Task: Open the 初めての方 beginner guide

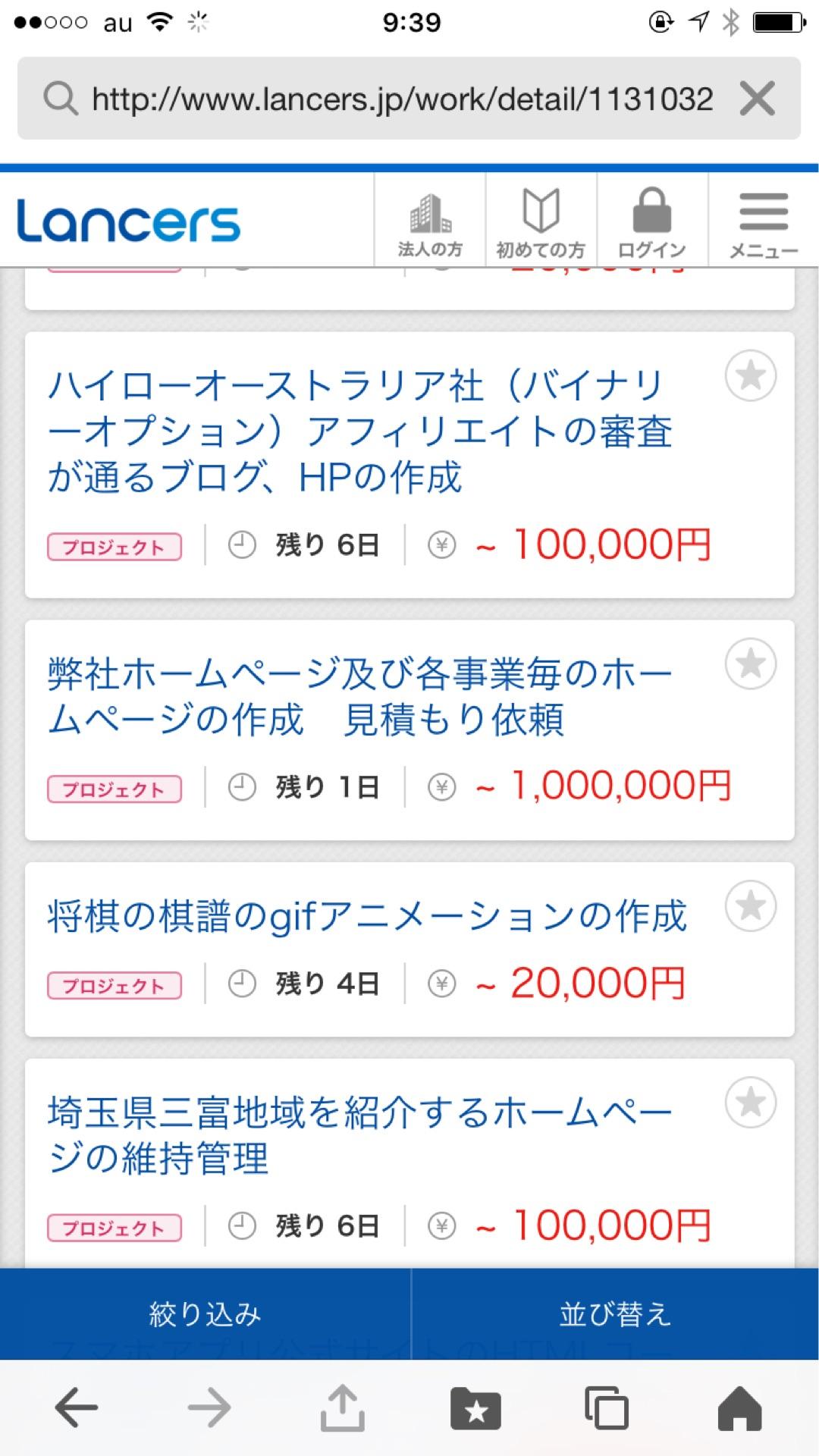Action: pos(541,221)
